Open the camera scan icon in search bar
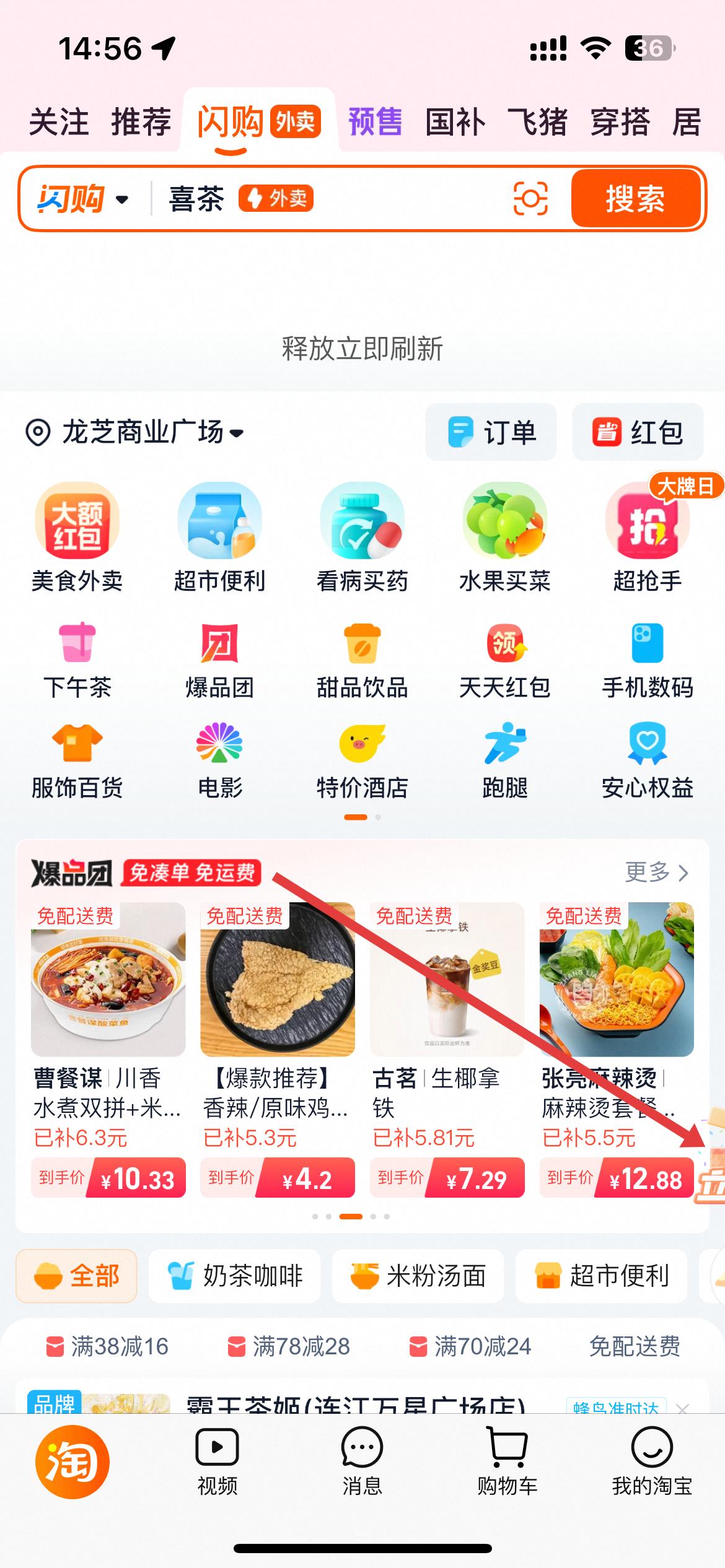Viewport: 725px width, 1568px height. [x=530, y=199]
